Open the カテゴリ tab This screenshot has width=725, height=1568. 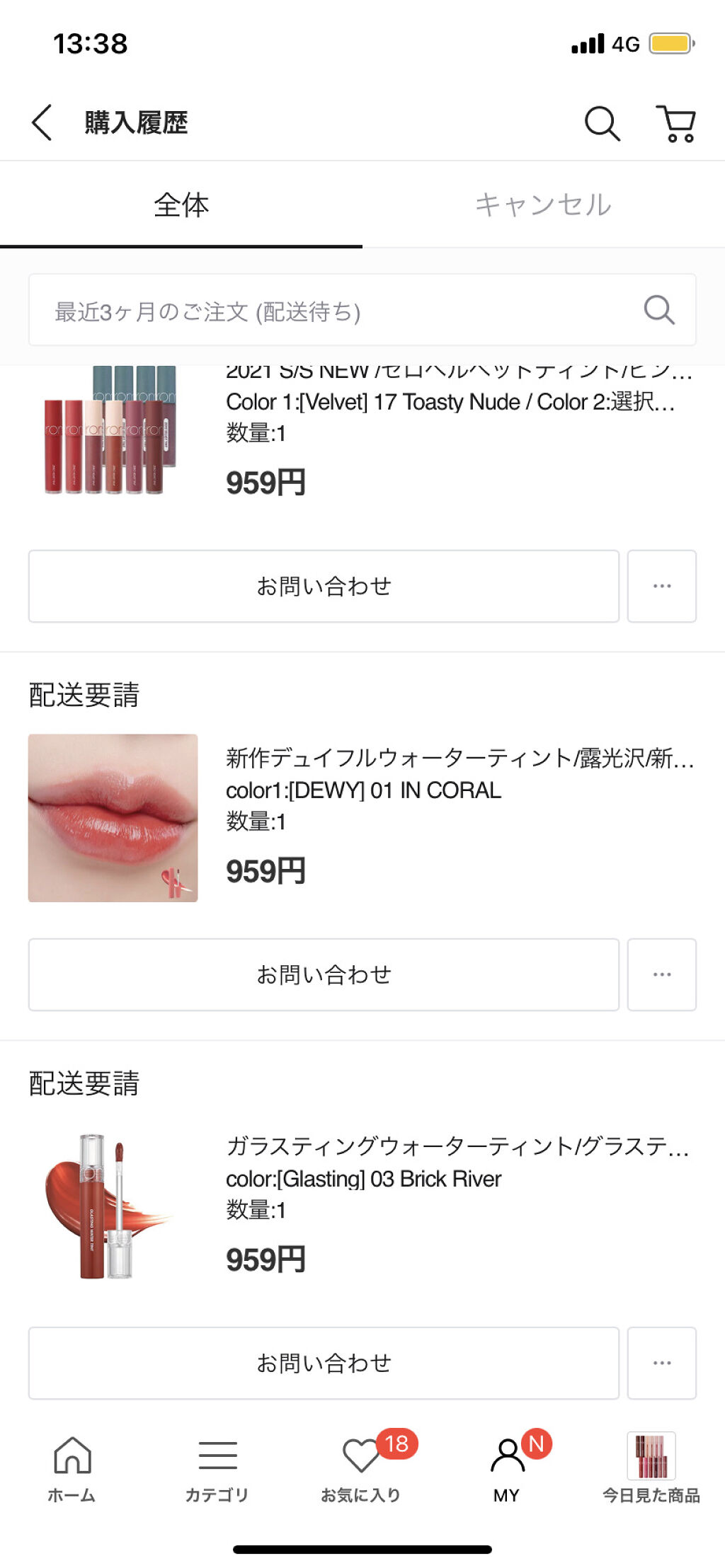pyautogui.click(x=217, y=1468)
